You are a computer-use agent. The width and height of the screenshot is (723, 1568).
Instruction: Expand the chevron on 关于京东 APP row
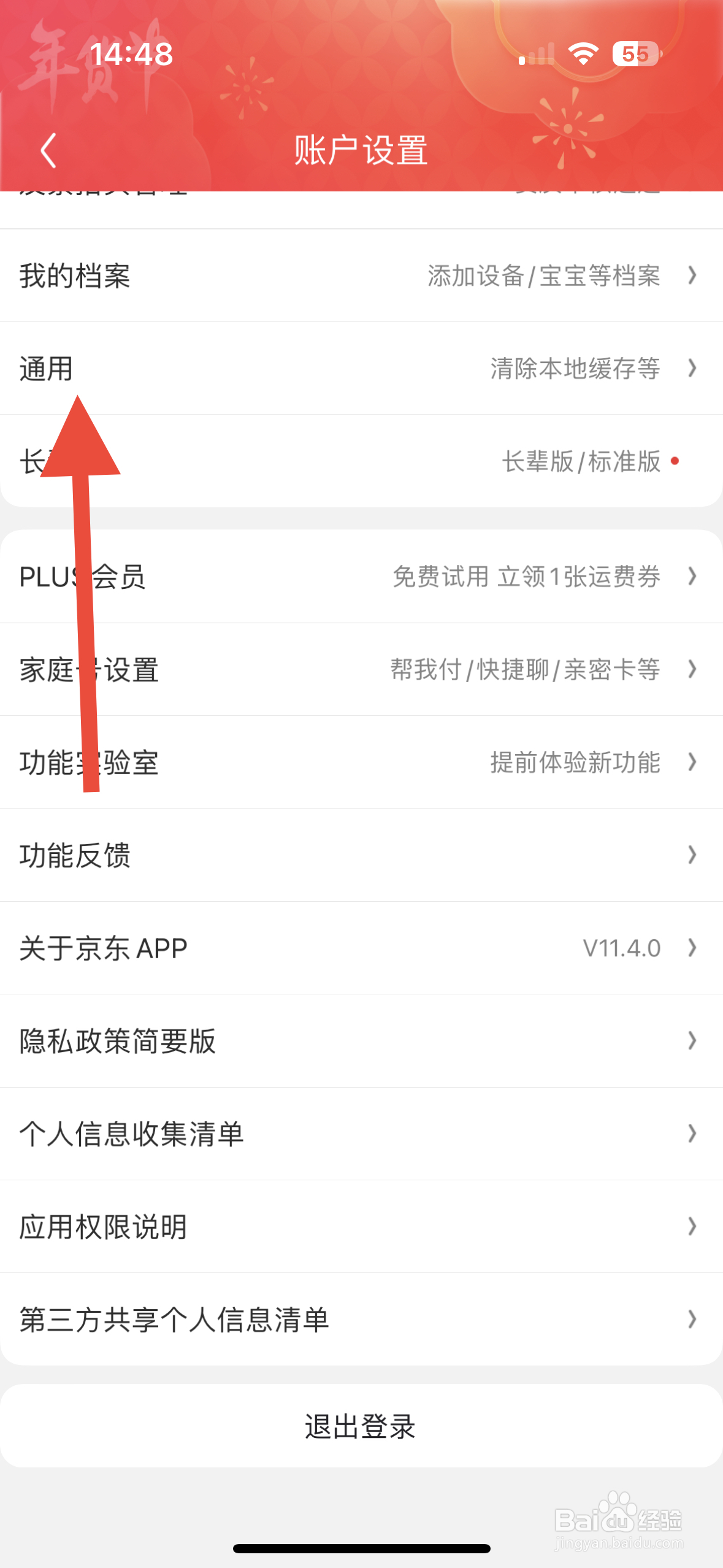692,948
